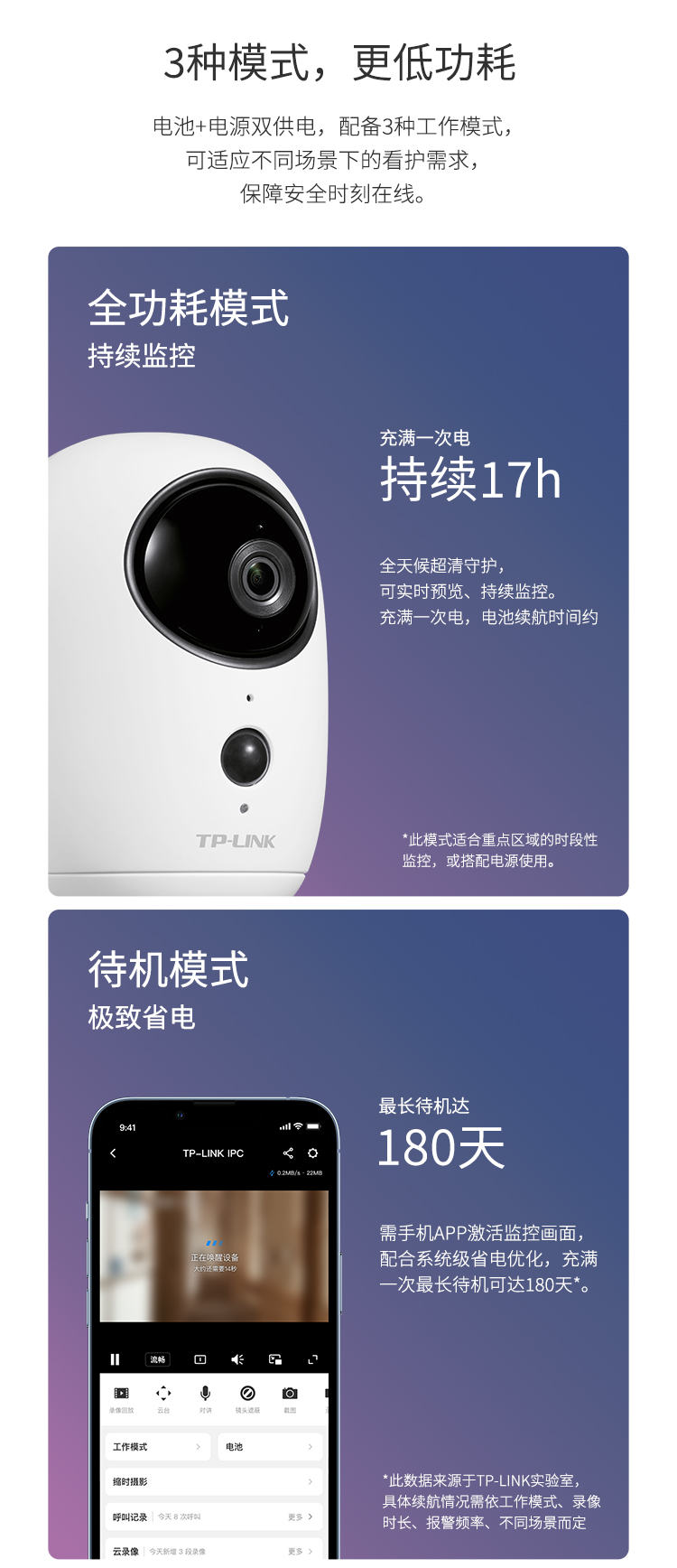Tap 更多 next to 云录像 cloud recordings
The height and width of the screenshot is (1568, 677).
click(298, 1552)
